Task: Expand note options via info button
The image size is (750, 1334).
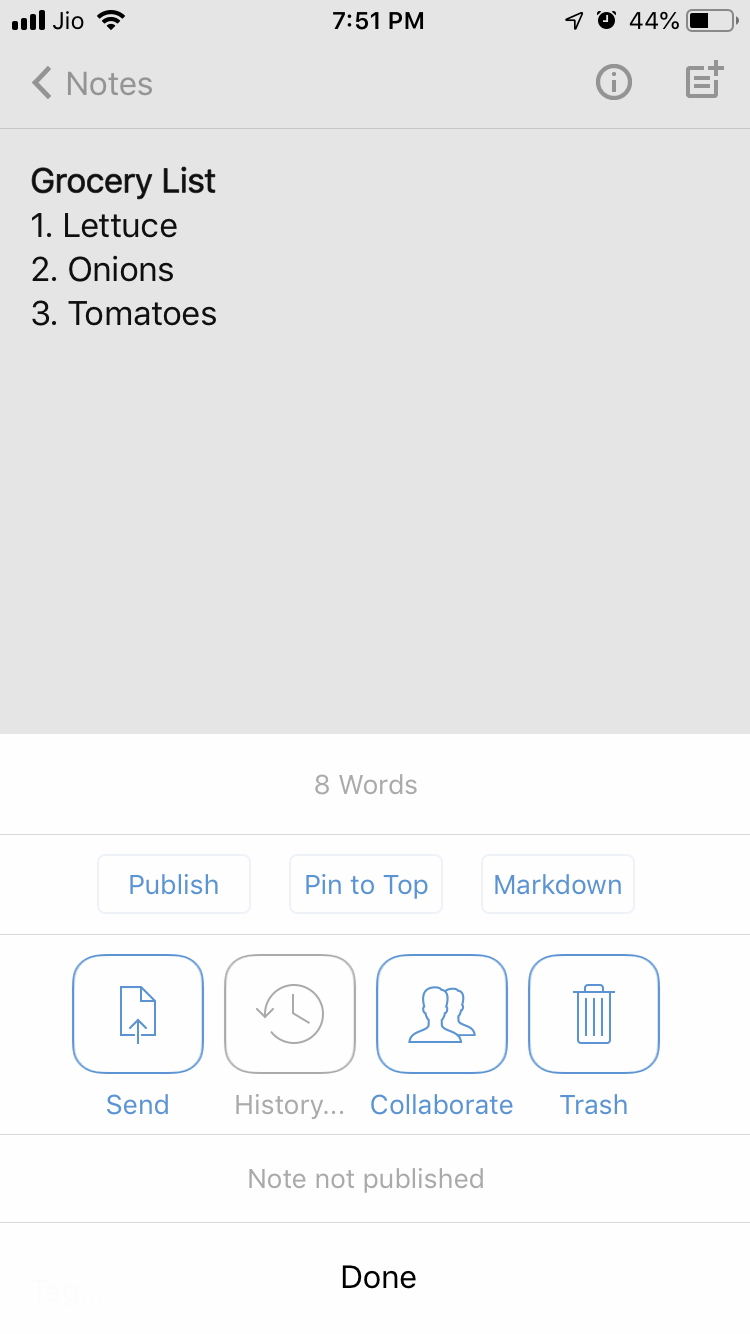Action: (613, 83)
